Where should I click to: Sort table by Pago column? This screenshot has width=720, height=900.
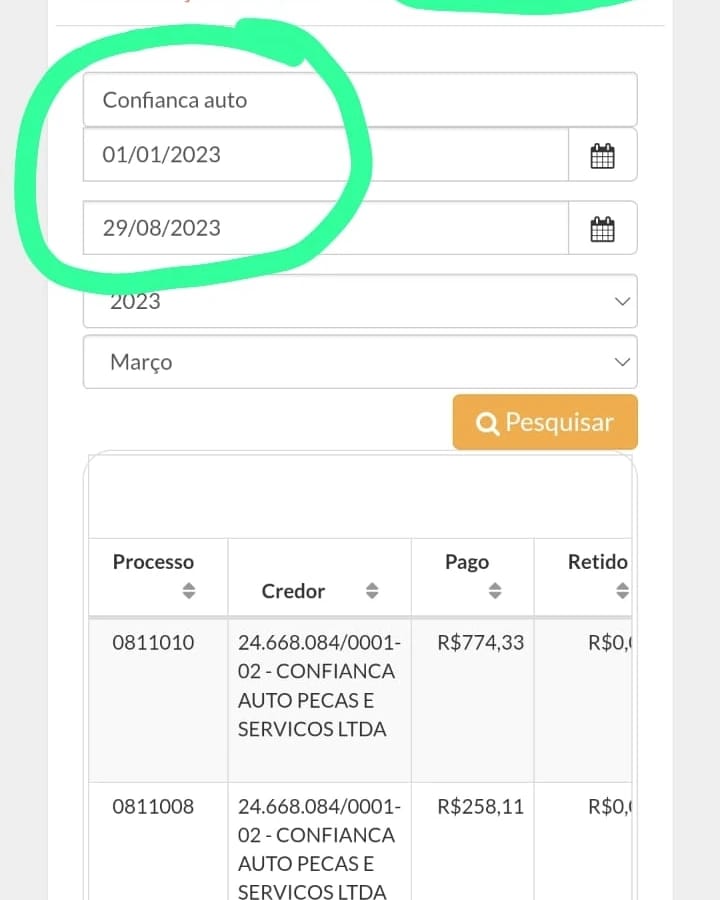coord(473,577)
